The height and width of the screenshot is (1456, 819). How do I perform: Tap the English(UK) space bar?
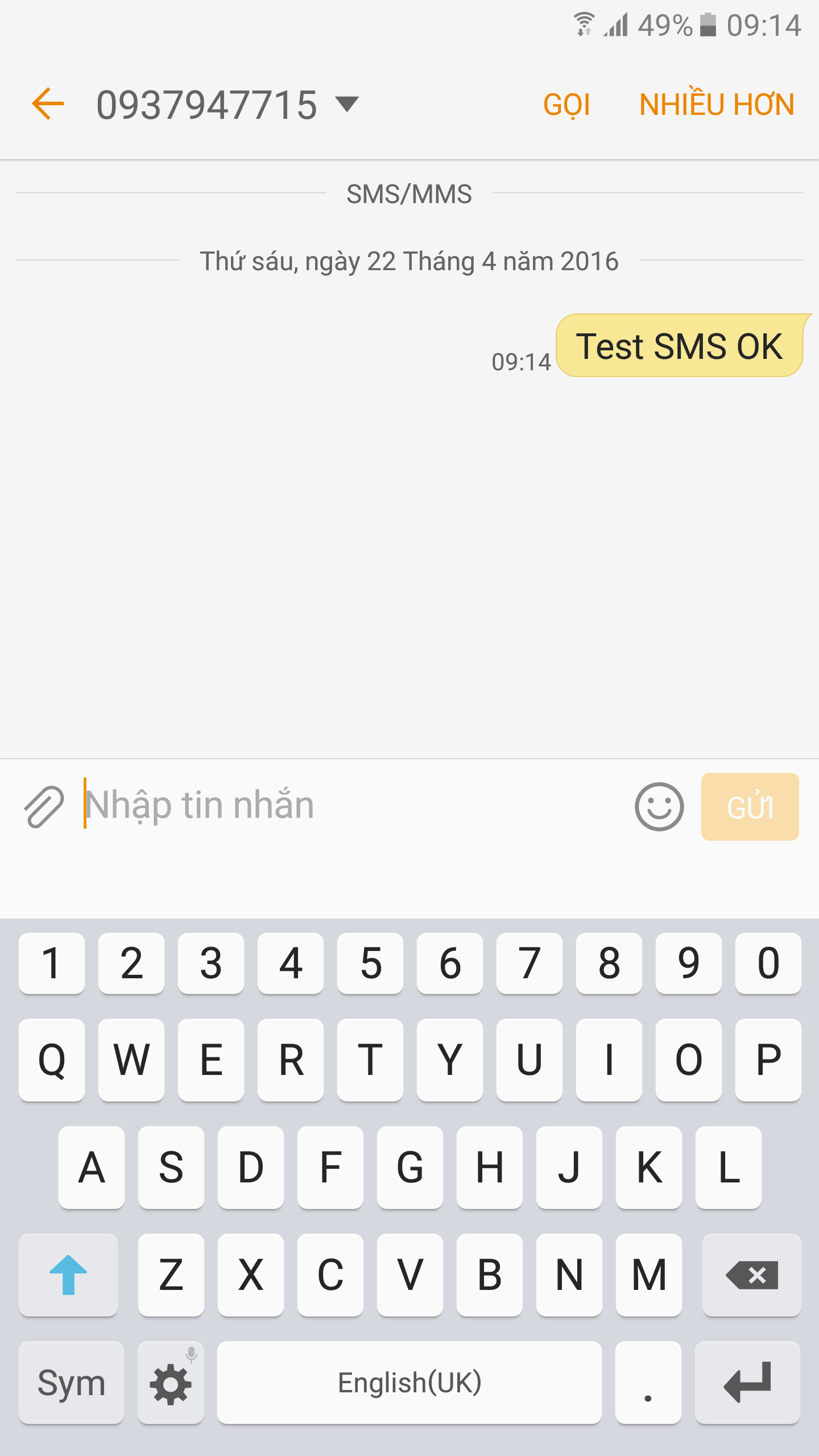pos(409,1383)
